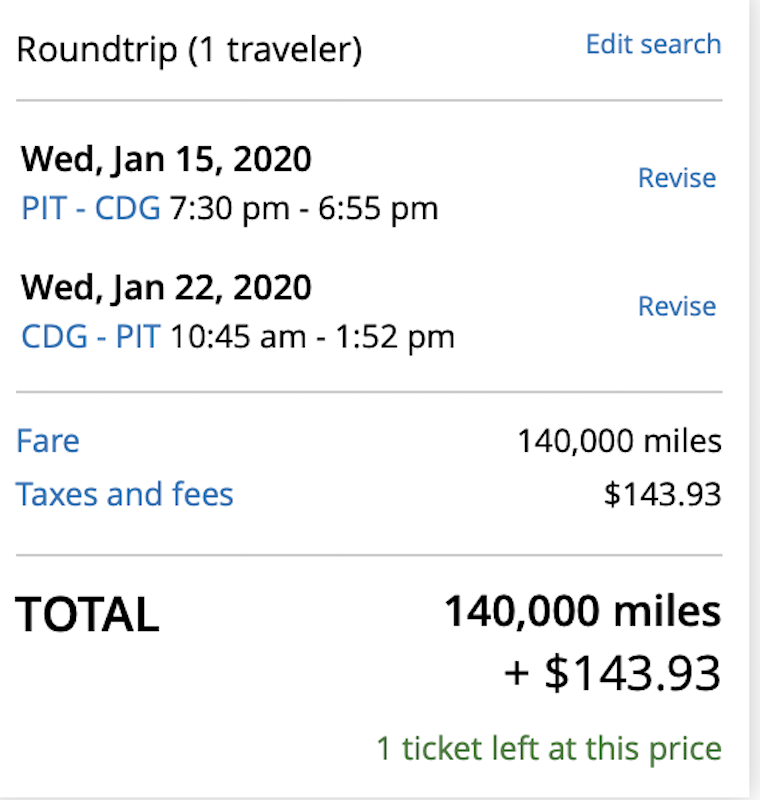This screenshot has height=800, width=760.
Task: Open the Fare details link
Action: pos(46,441)
